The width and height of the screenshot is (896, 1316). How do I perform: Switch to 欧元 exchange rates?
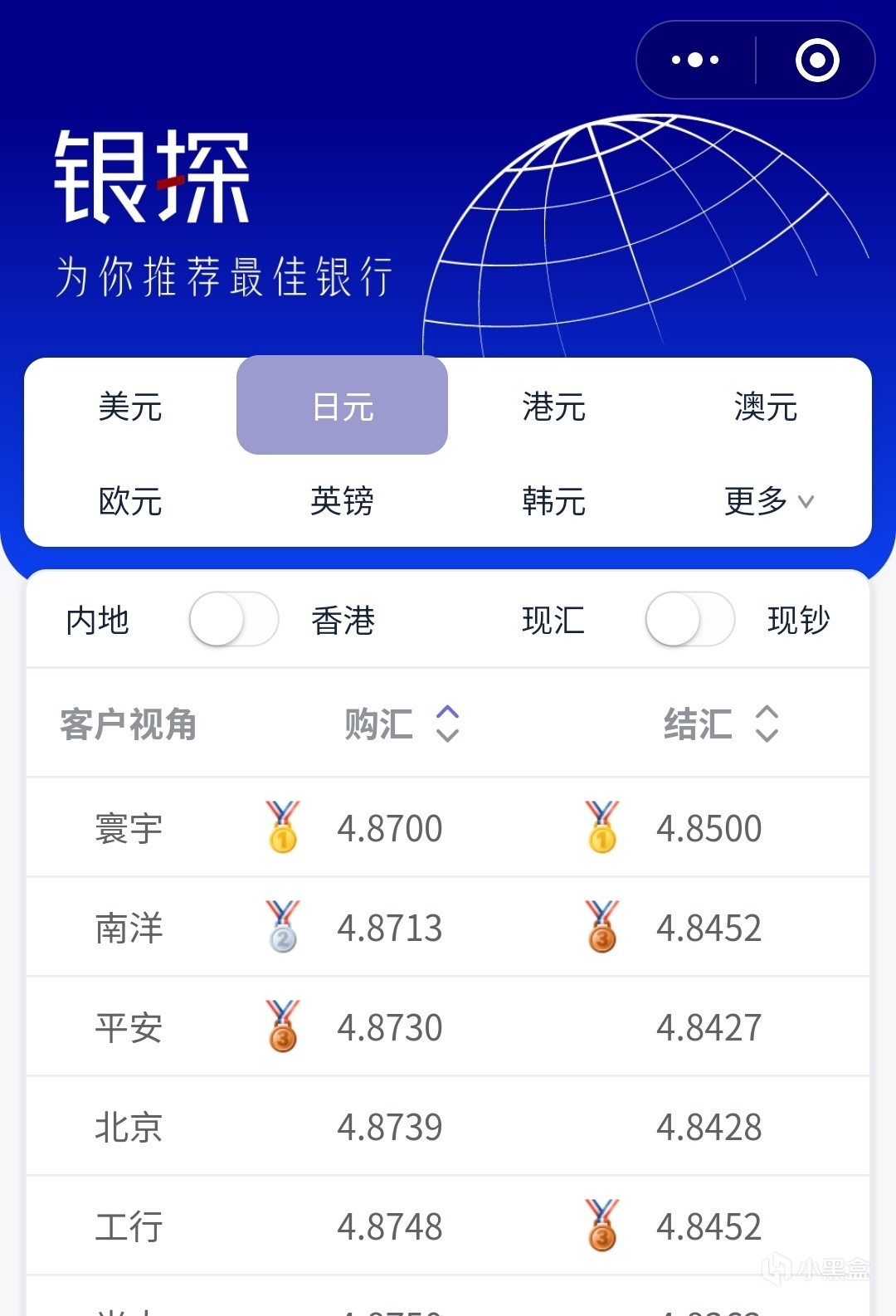(130, 501)
